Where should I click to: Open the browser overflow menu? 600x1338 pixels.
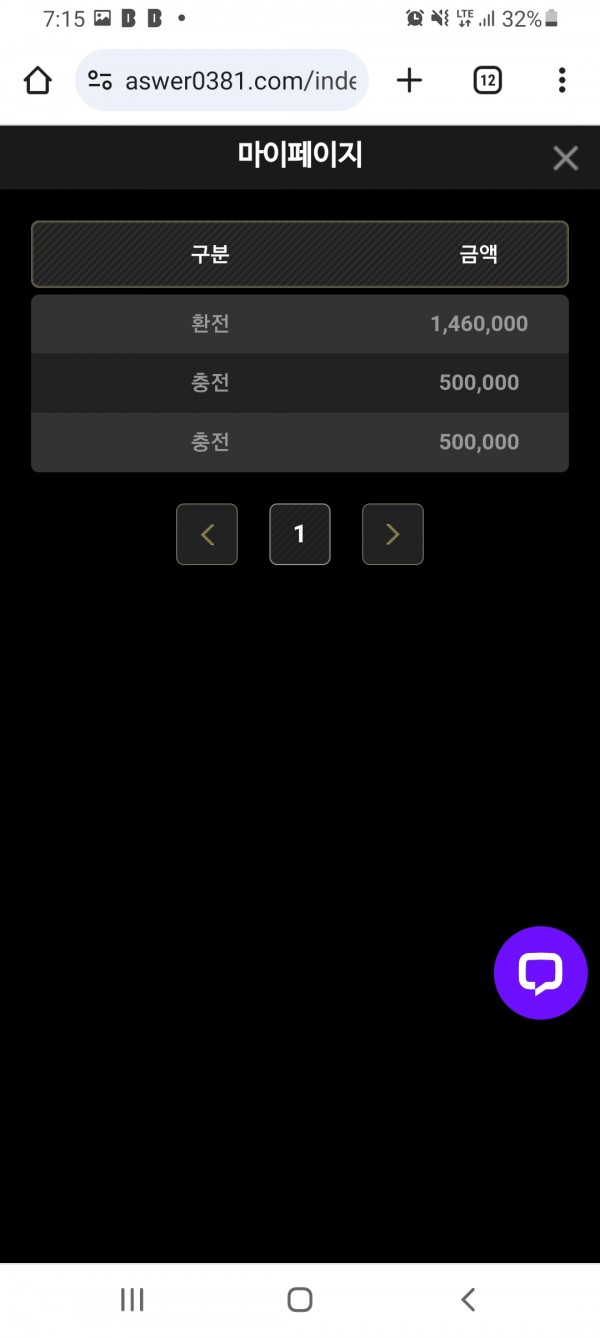click(x=562, y=80)
